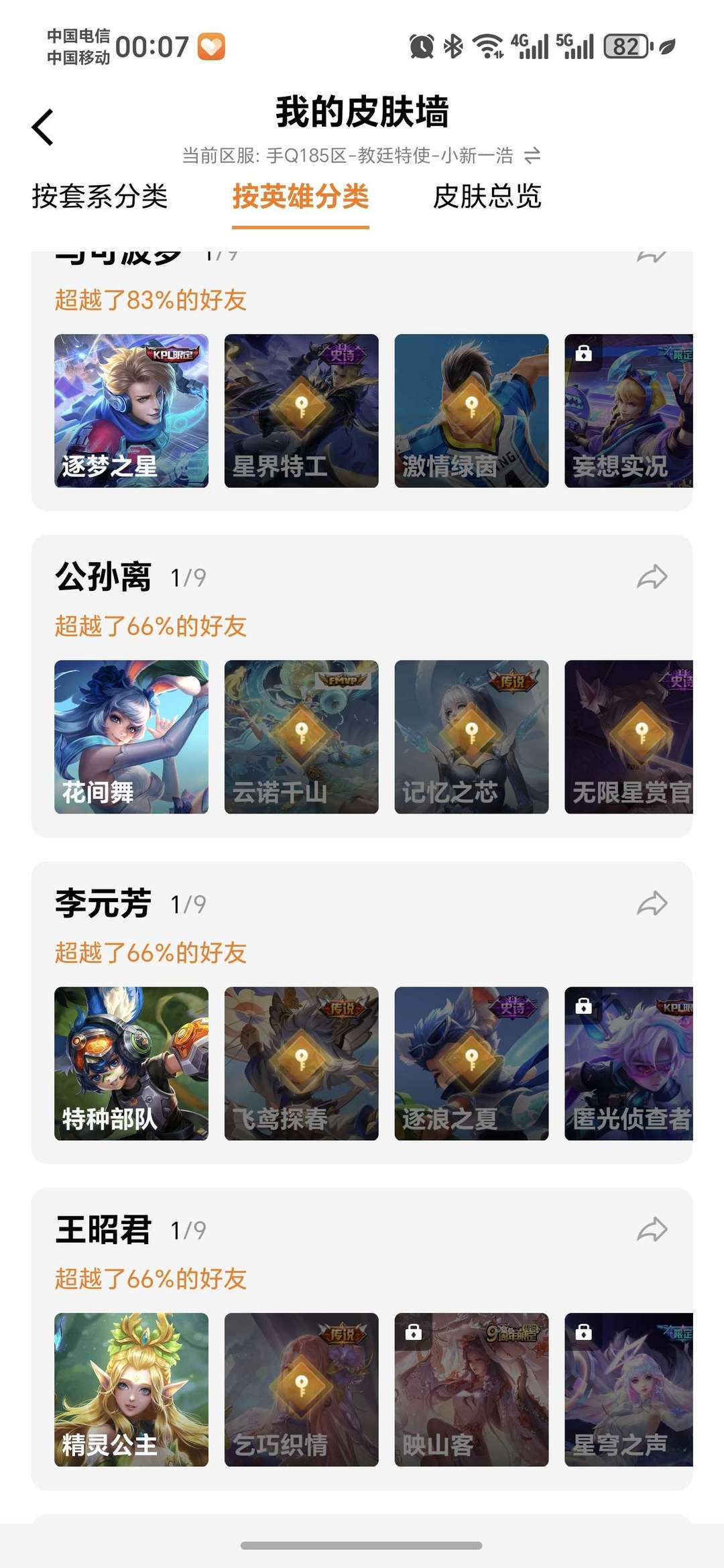Open the 花间舞 skin thumbnail
Image resolution: width=724 pixels, height=1568 pixels.
tap(131, 736)
